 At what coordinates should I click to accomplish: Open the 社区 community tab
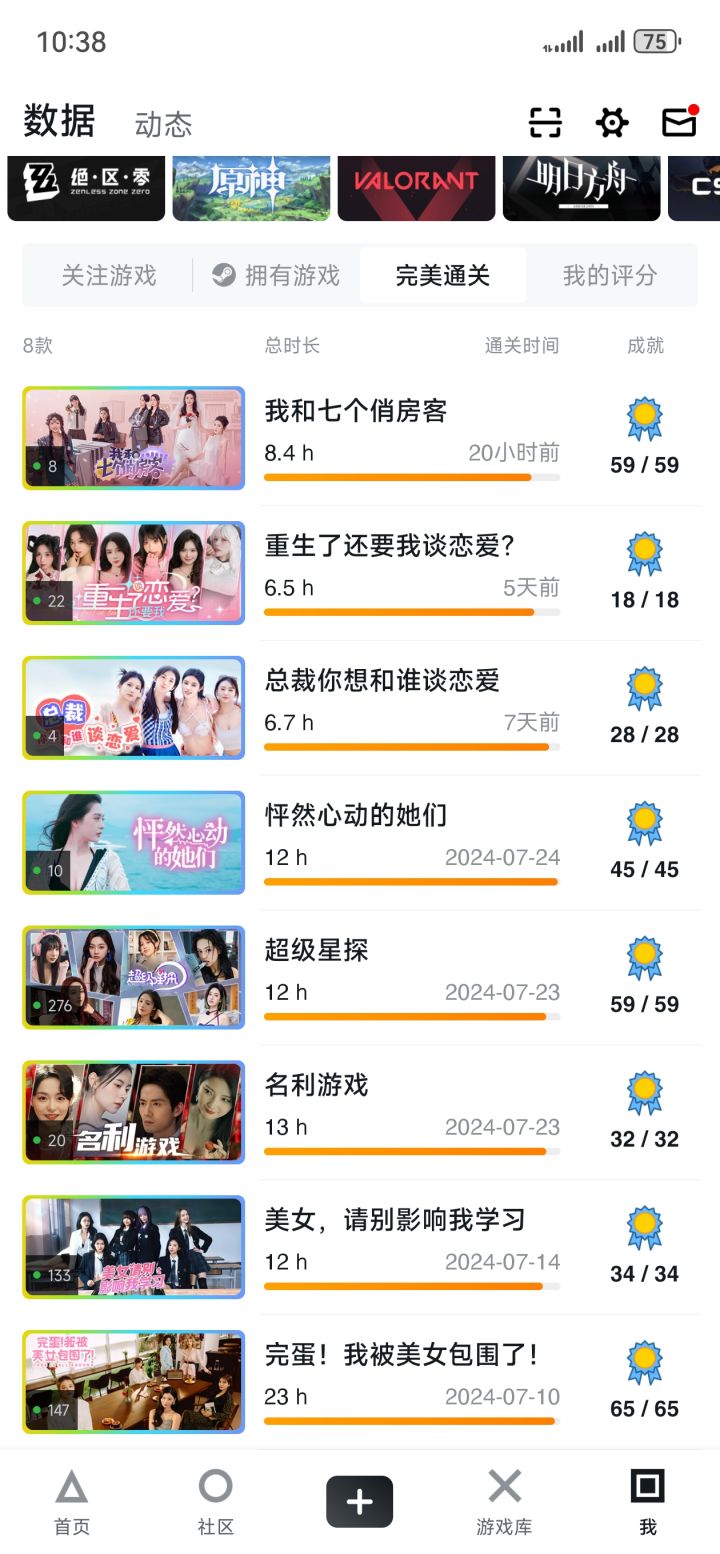click(215, 1502)
